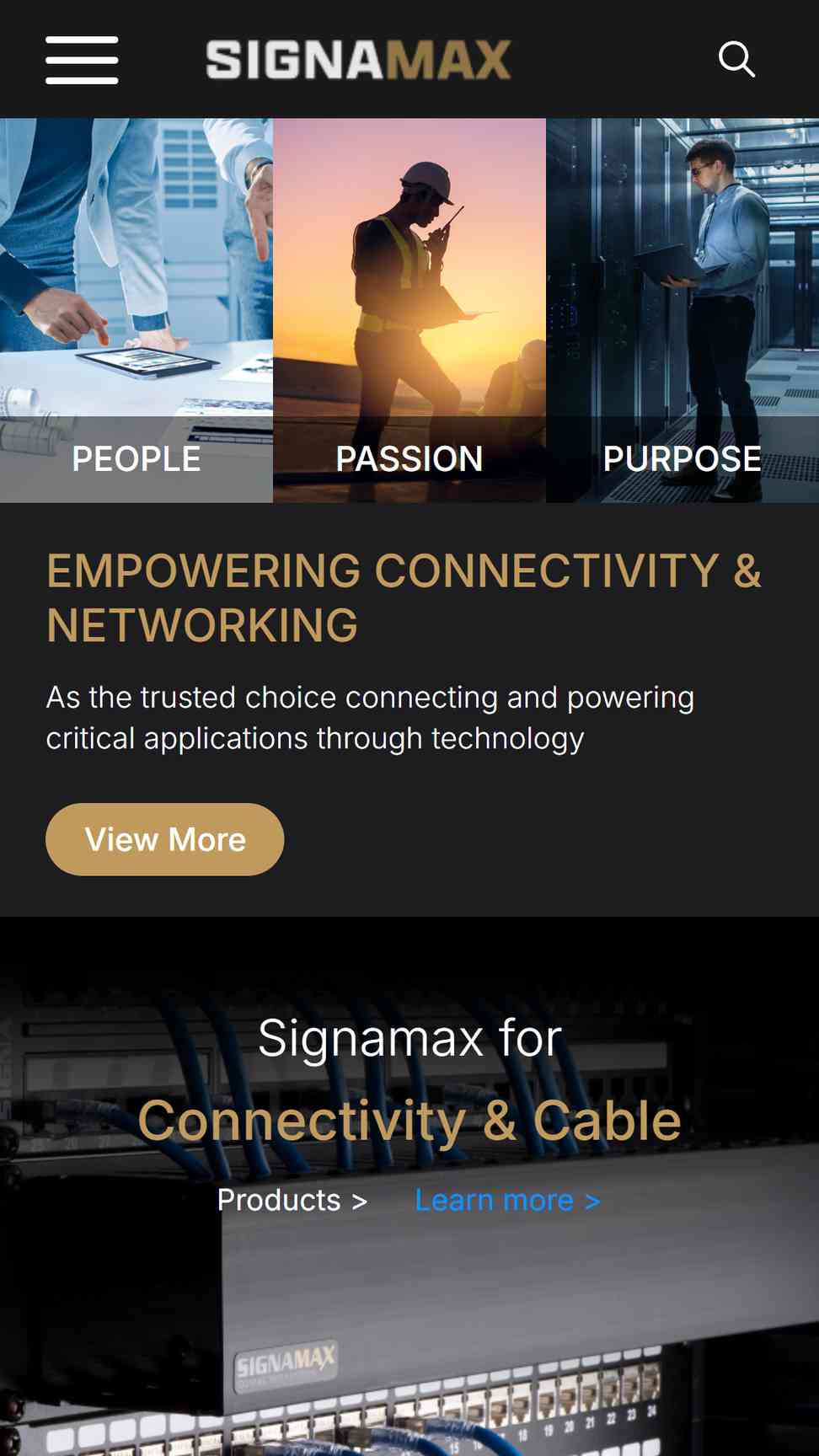819x1456 pixels.
Task: Open the hamburger navigation menu
Action: click(x=82, y=60)
